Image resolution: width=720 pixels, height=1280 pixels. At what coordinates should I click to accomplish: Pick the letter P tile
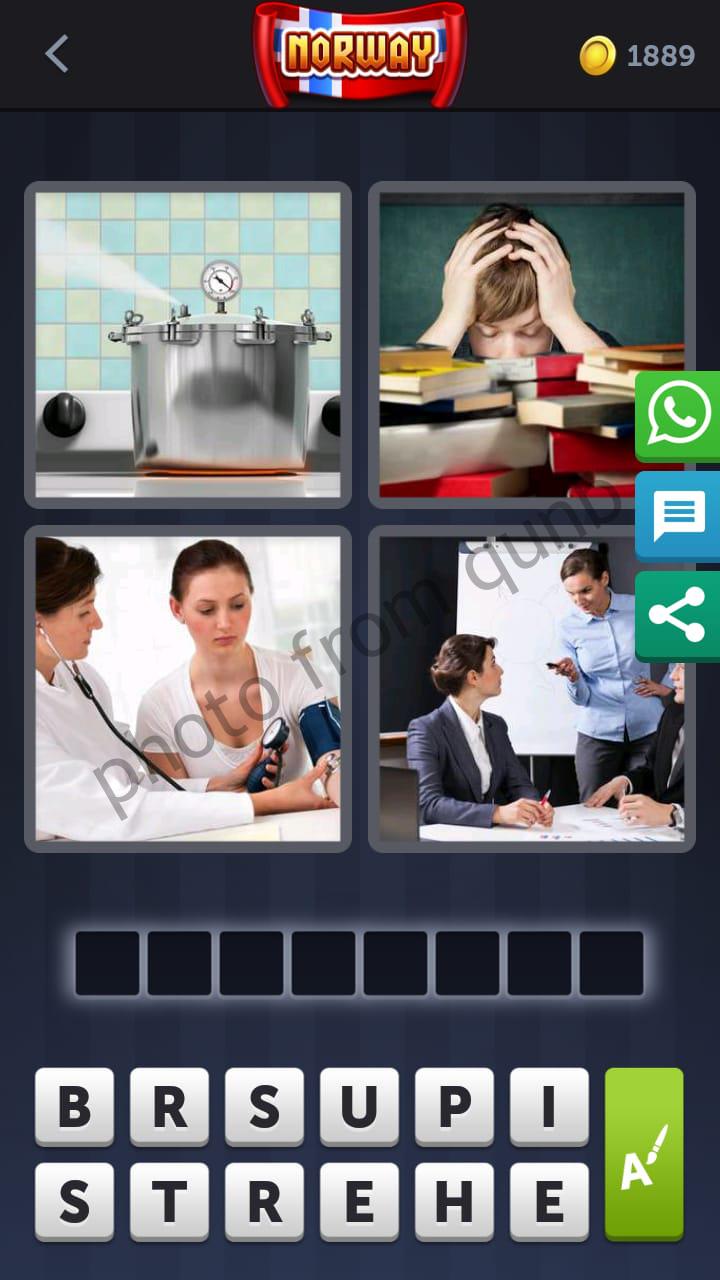[454, 1106]
